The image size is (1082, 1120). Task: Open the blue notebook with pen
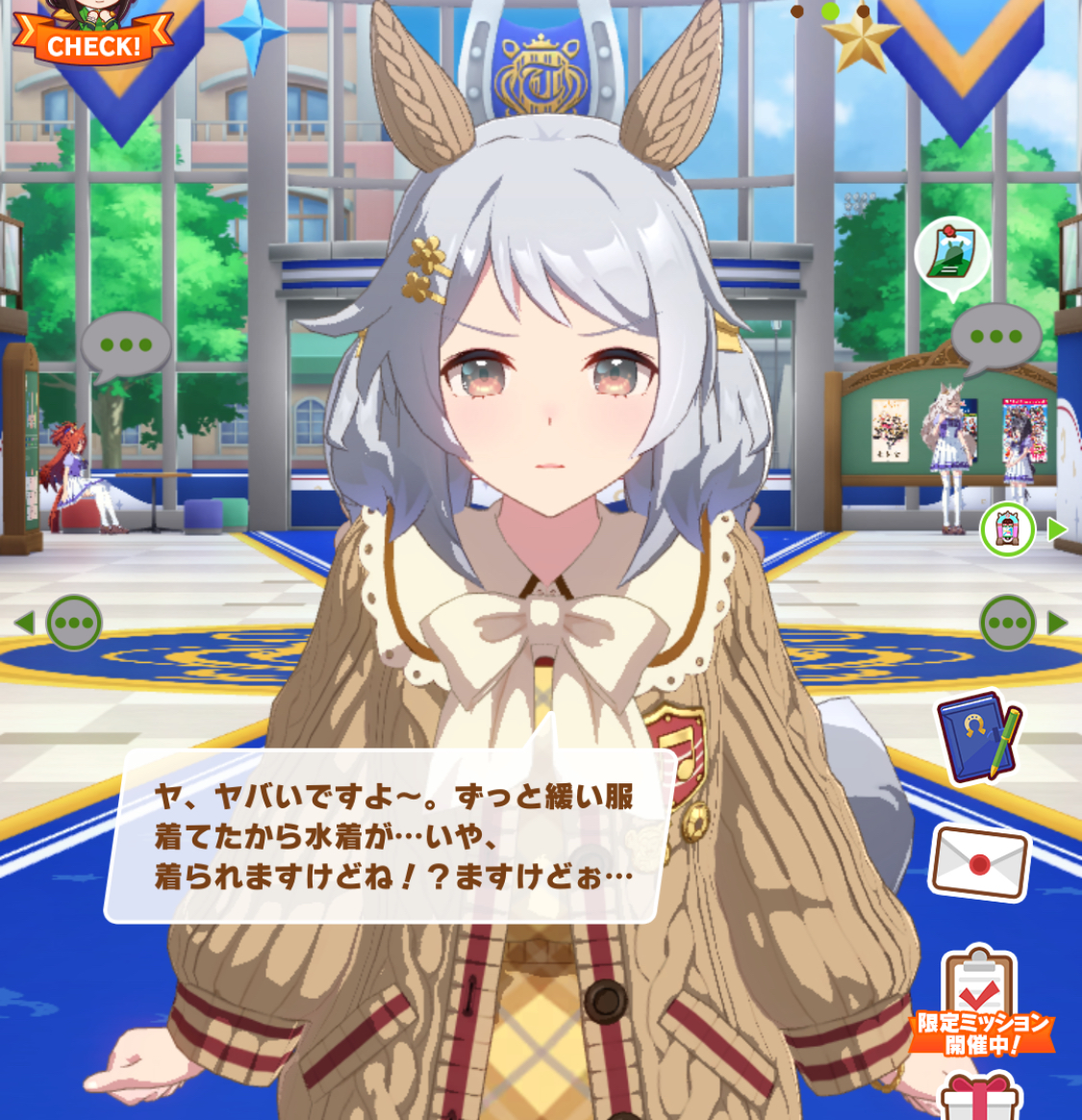pyautogui.click(x=977, y=737)
